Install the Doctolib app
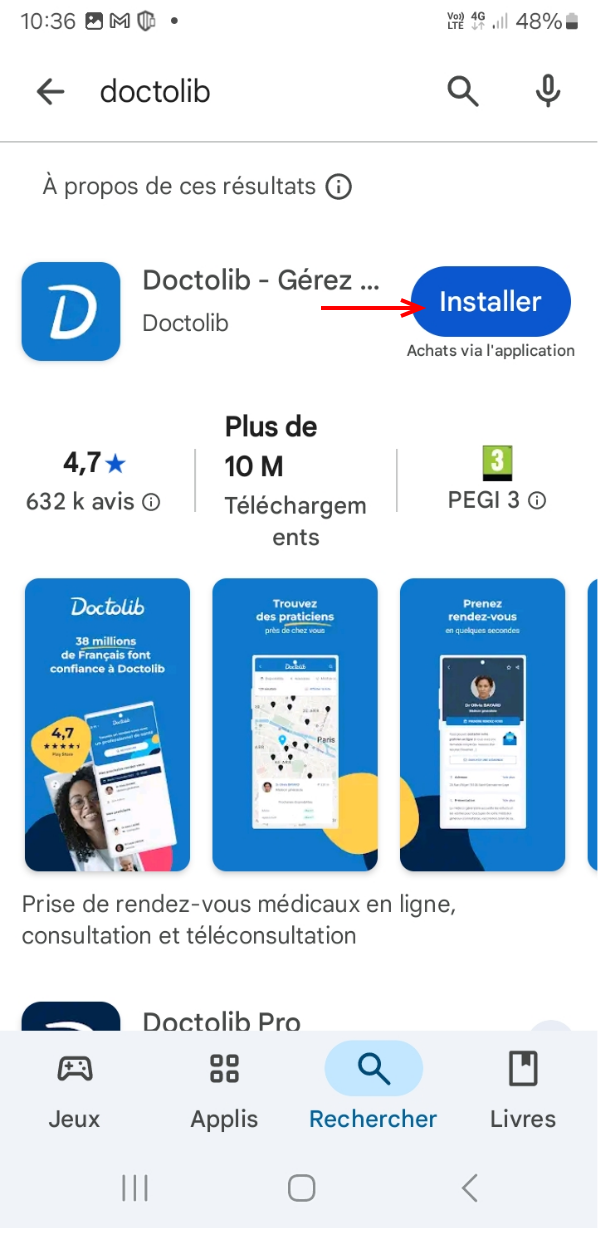 [490, 302]
